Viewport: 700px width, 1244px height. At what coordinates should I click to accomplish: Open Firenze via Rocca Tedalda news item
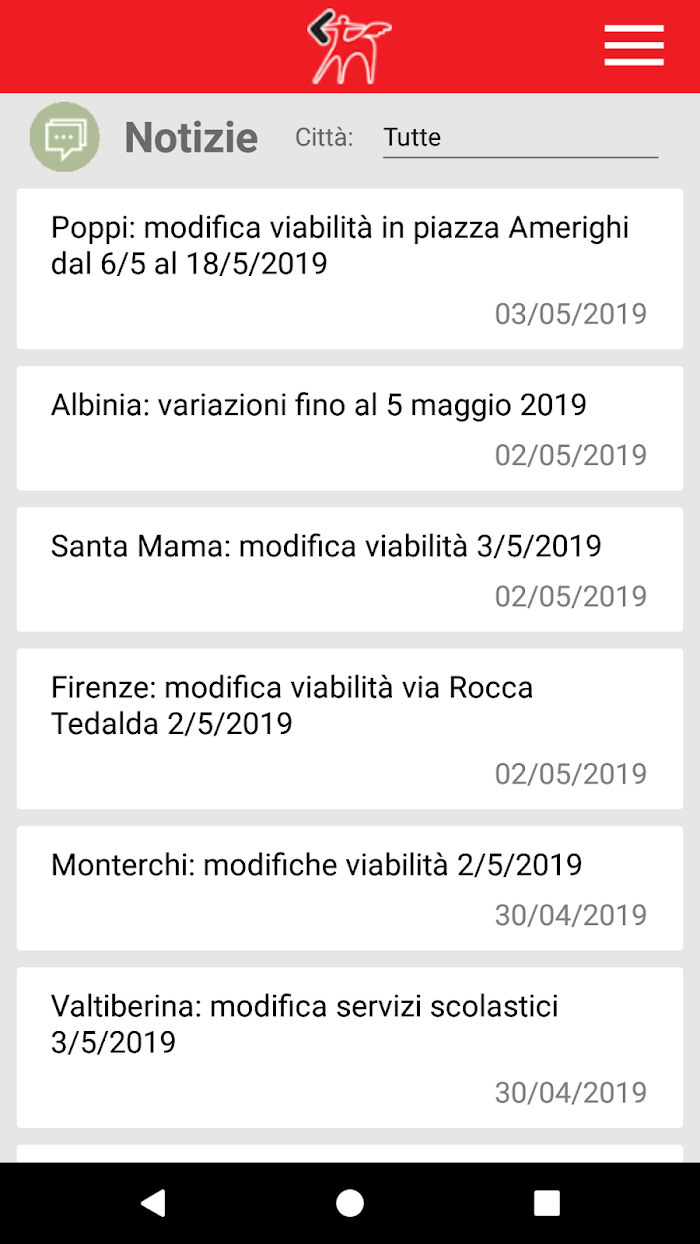pyautogui.click(x=350, y=728)
